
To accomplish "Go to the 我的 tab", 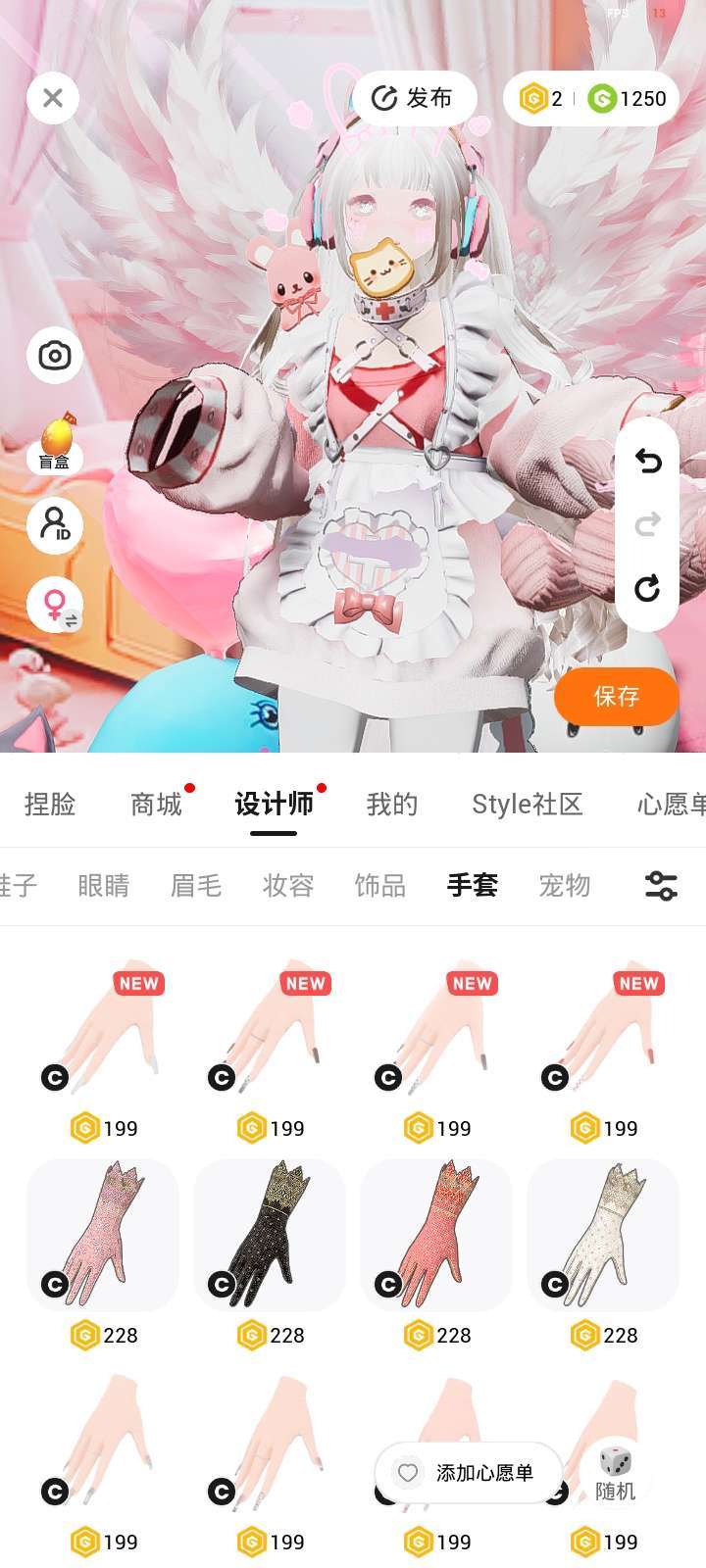I will click(392, 805).
